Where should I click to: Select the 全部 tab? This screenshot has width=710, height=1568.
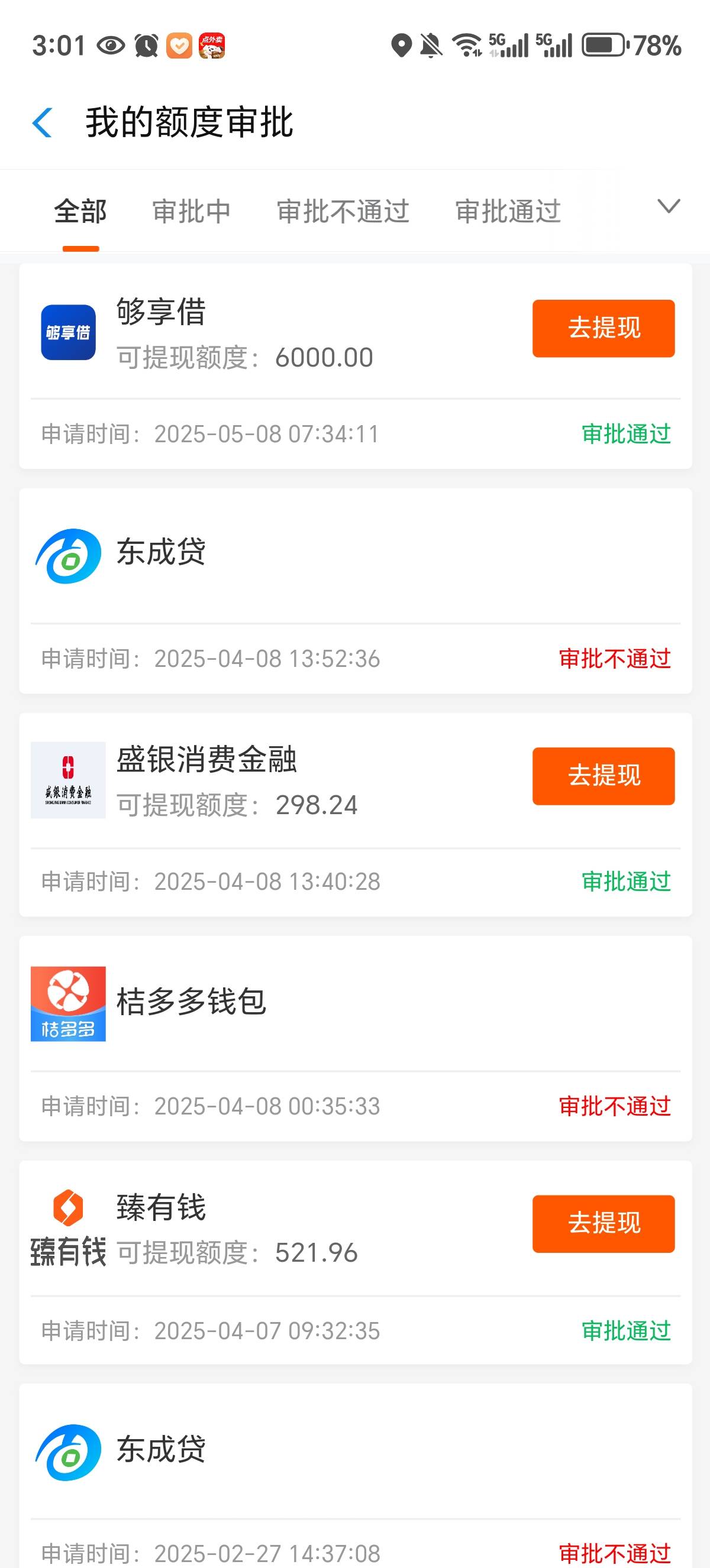tap(80, 212)
